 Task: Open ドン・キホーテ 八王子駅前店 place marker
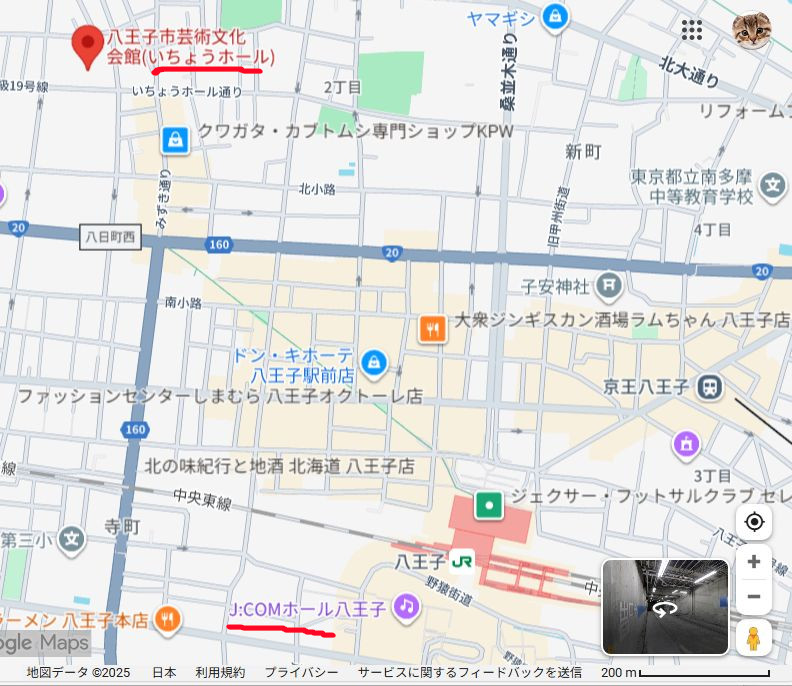pyautogui.click(x=374, y=360)
